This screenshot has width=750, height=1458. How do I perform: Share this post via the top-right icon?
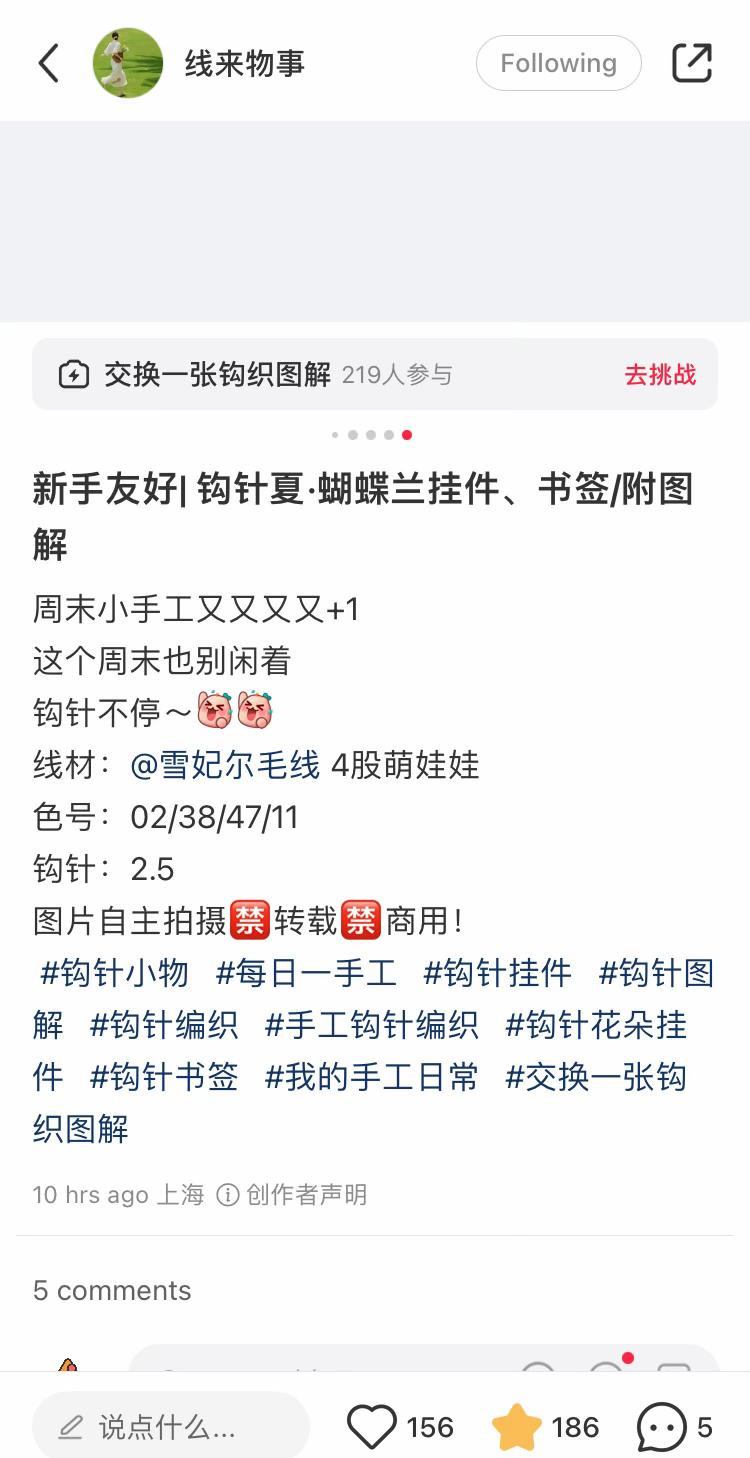click(692, 63)
